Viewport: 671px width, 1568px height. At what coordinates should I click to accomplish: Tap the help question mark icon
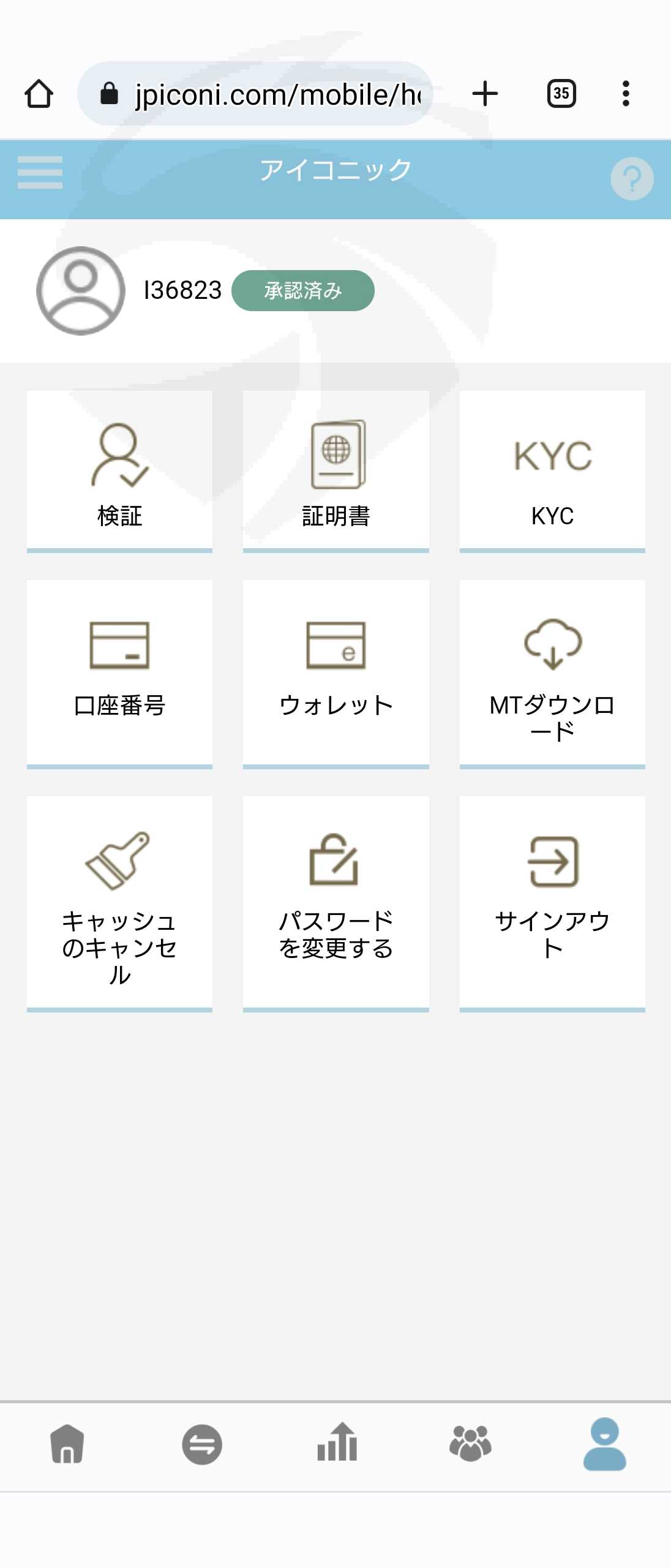click(x=632, y=179)
